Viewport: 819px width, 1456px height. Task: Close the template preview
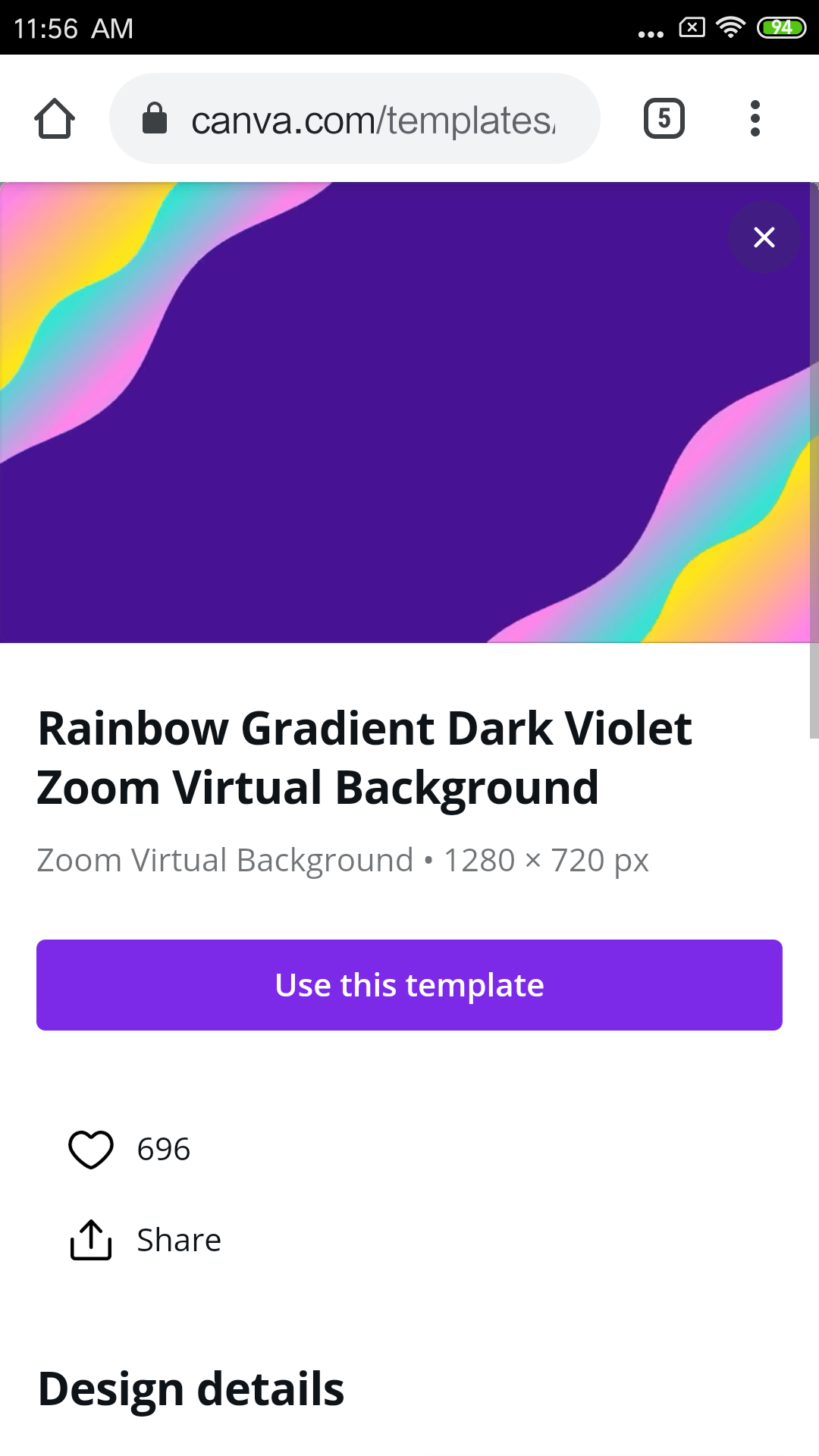click(764, 237)
